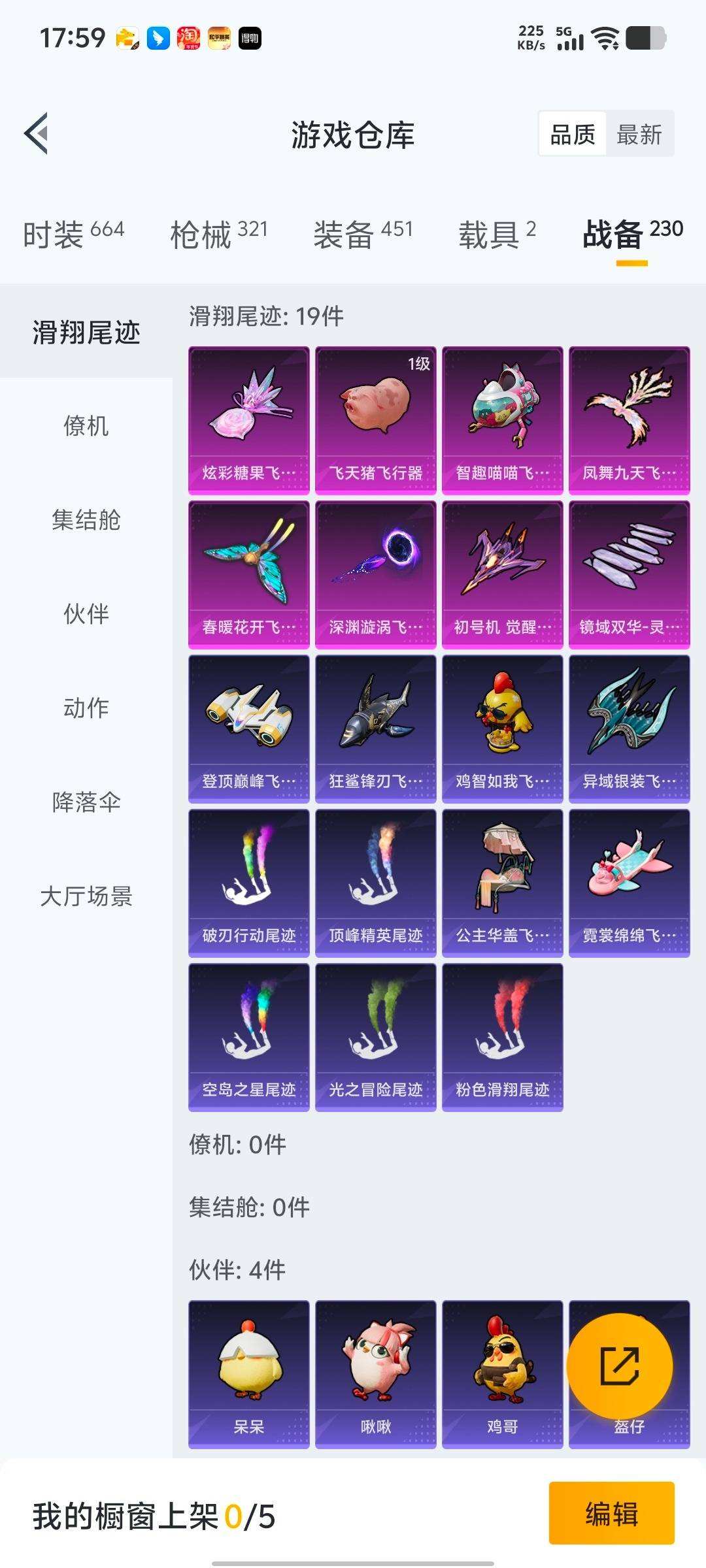Switch to the 枪械 tab

[219, 234]
